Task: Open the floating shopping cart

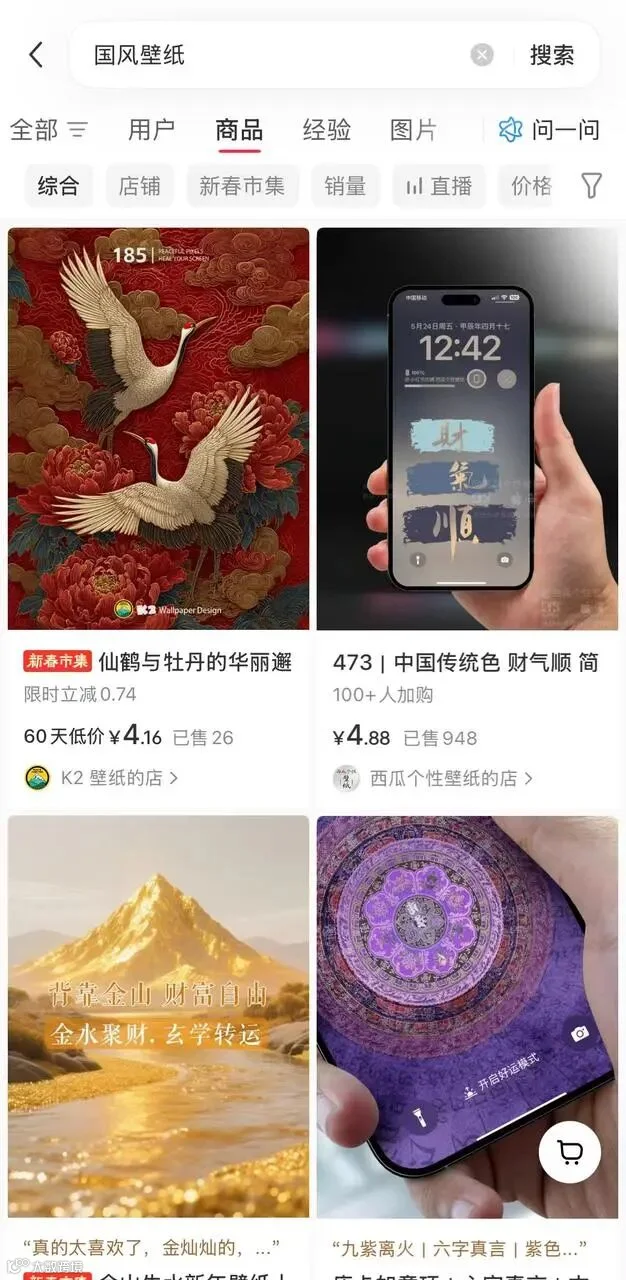Action: tap(570, 1153)
